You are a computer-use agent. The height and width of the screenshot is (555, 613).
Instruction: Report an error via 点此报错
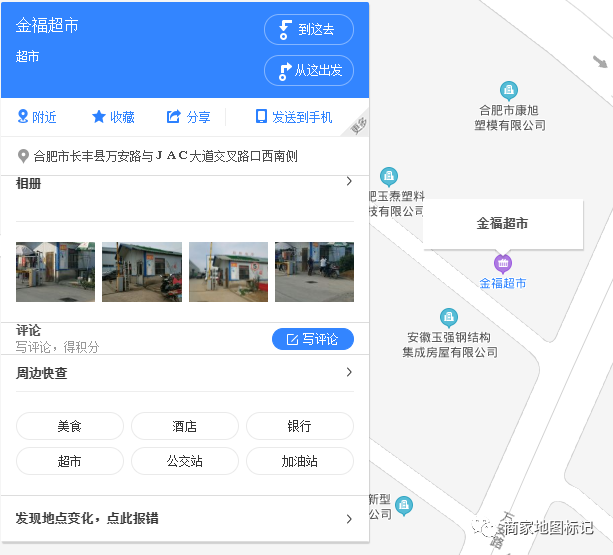click(x=184, y=519)
